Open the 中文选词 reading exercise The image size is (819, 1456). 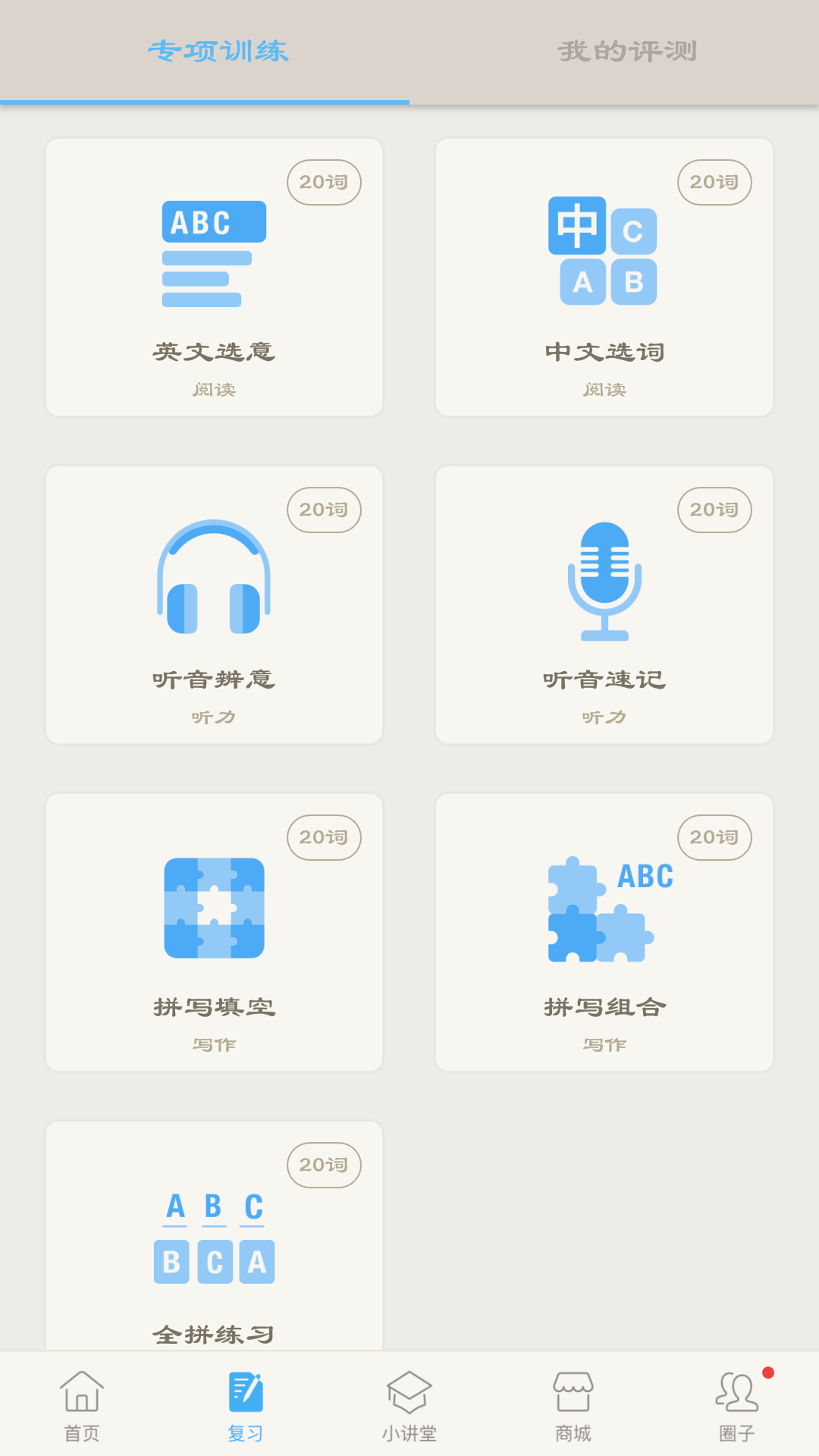click(x=604, y=277)
